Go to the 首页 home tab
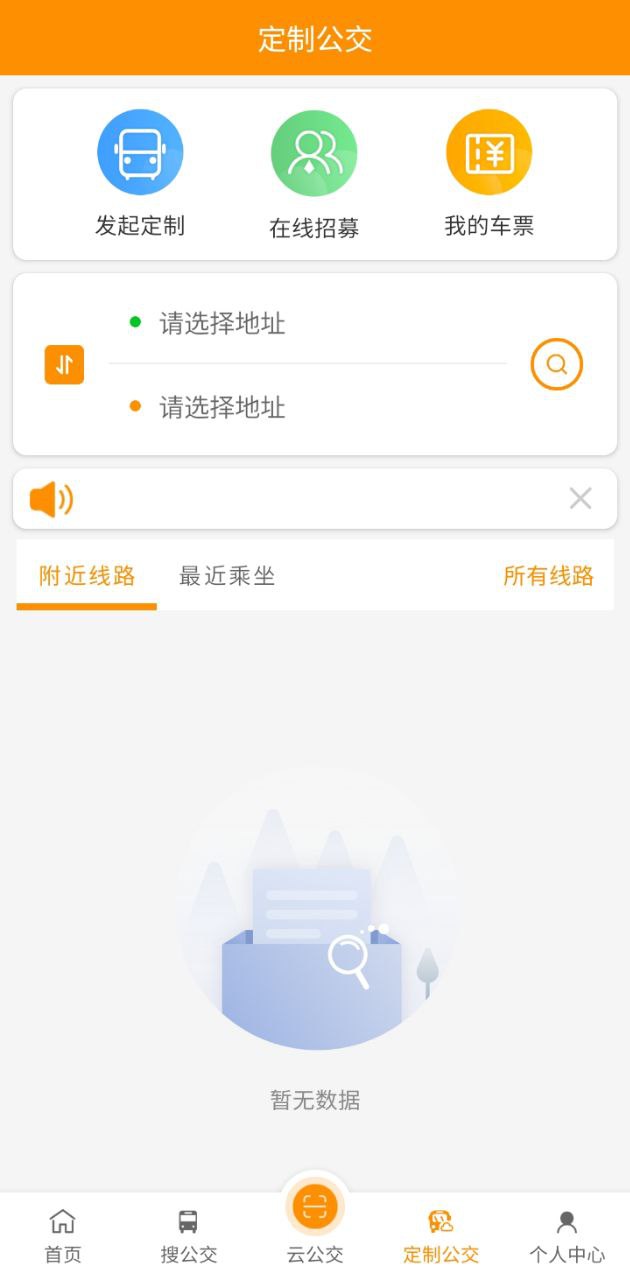The image size is (630, 1280). pos(63,1236)
